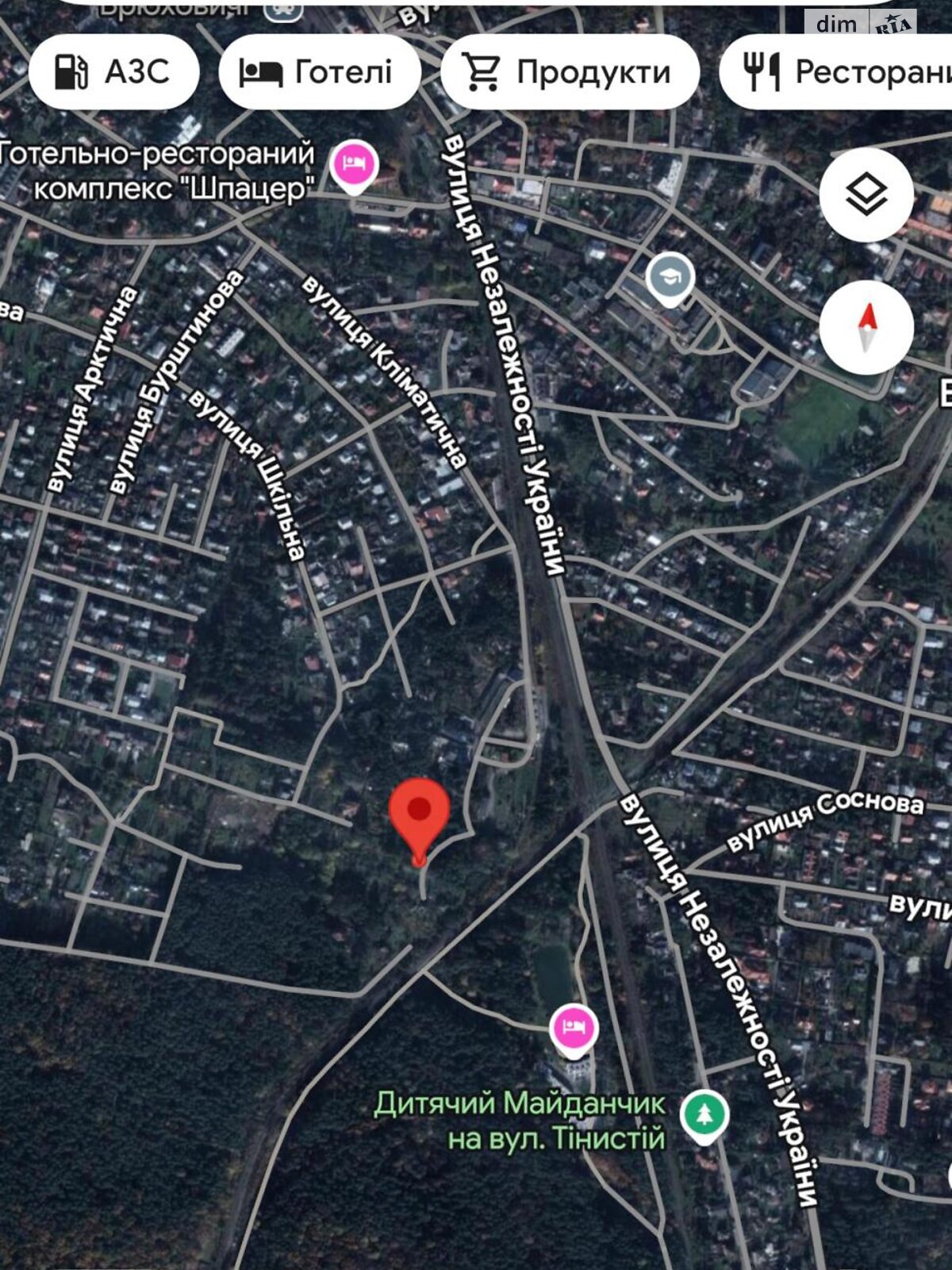This screenshot has height=1270, width=952.
Task: Toggle the АЗС places filter
Action: click(113, 71)
